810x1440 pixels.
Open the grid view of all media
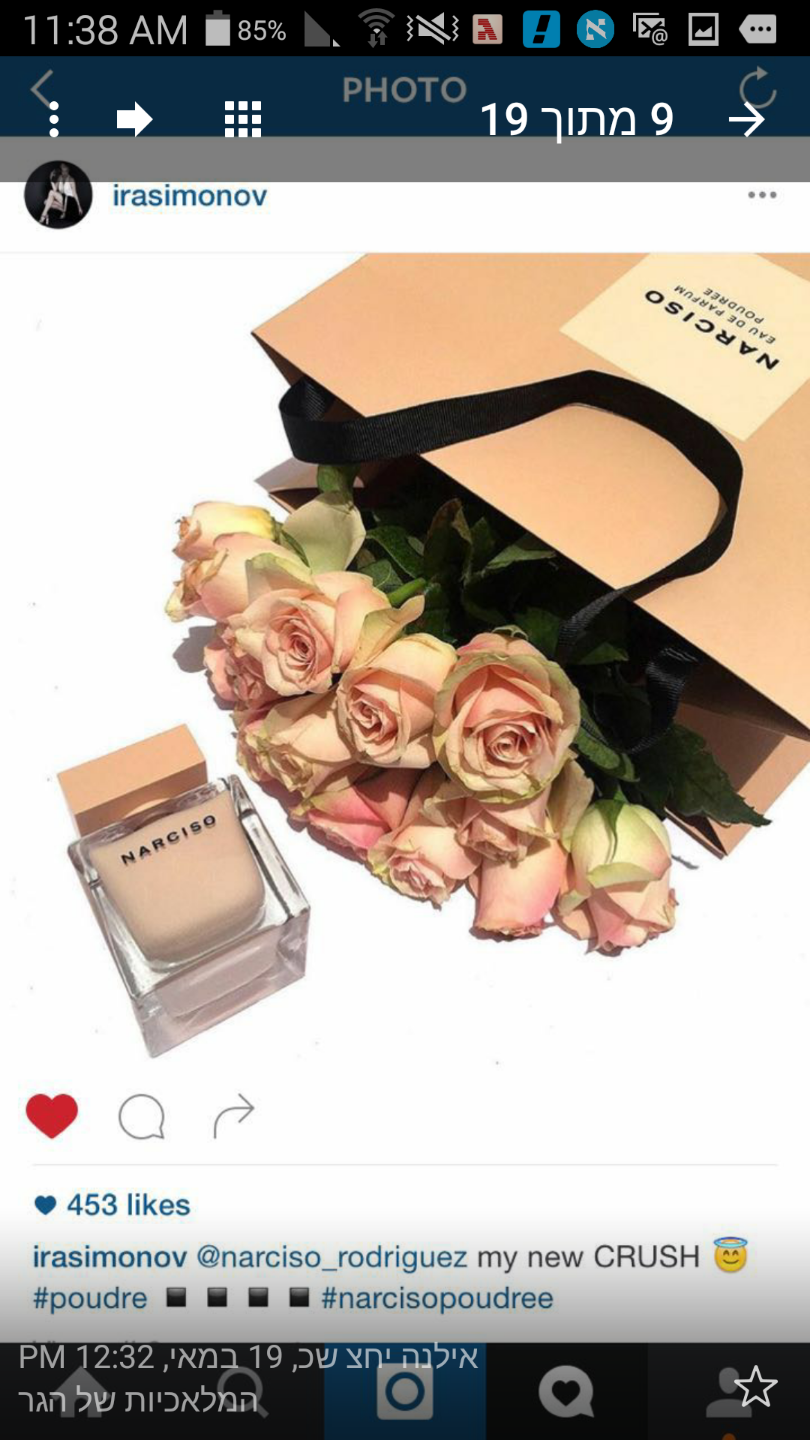pyautogui.click(x=243, y=120)
